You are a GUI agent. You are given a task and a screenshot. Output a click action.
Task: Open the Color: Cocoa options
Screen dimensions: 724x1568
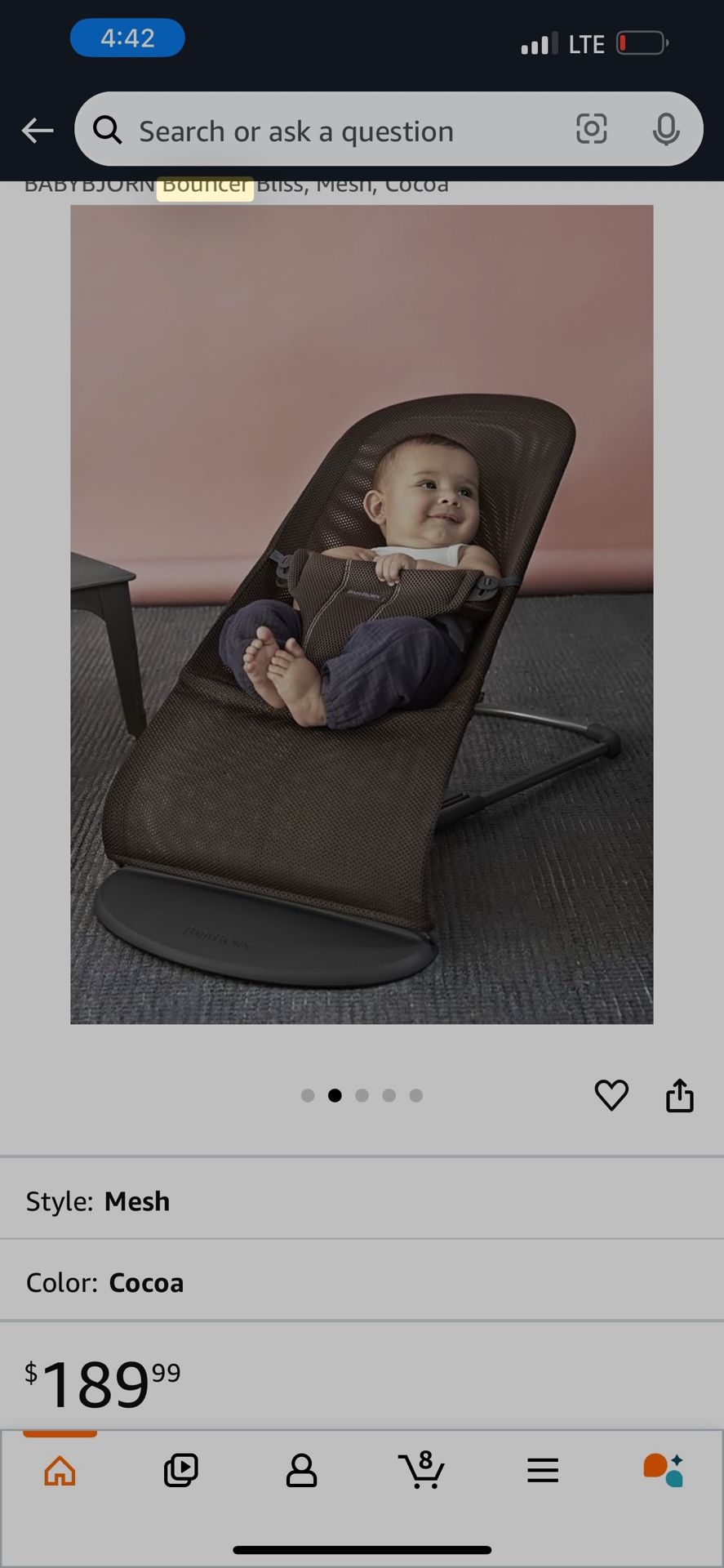[362, 1282]
